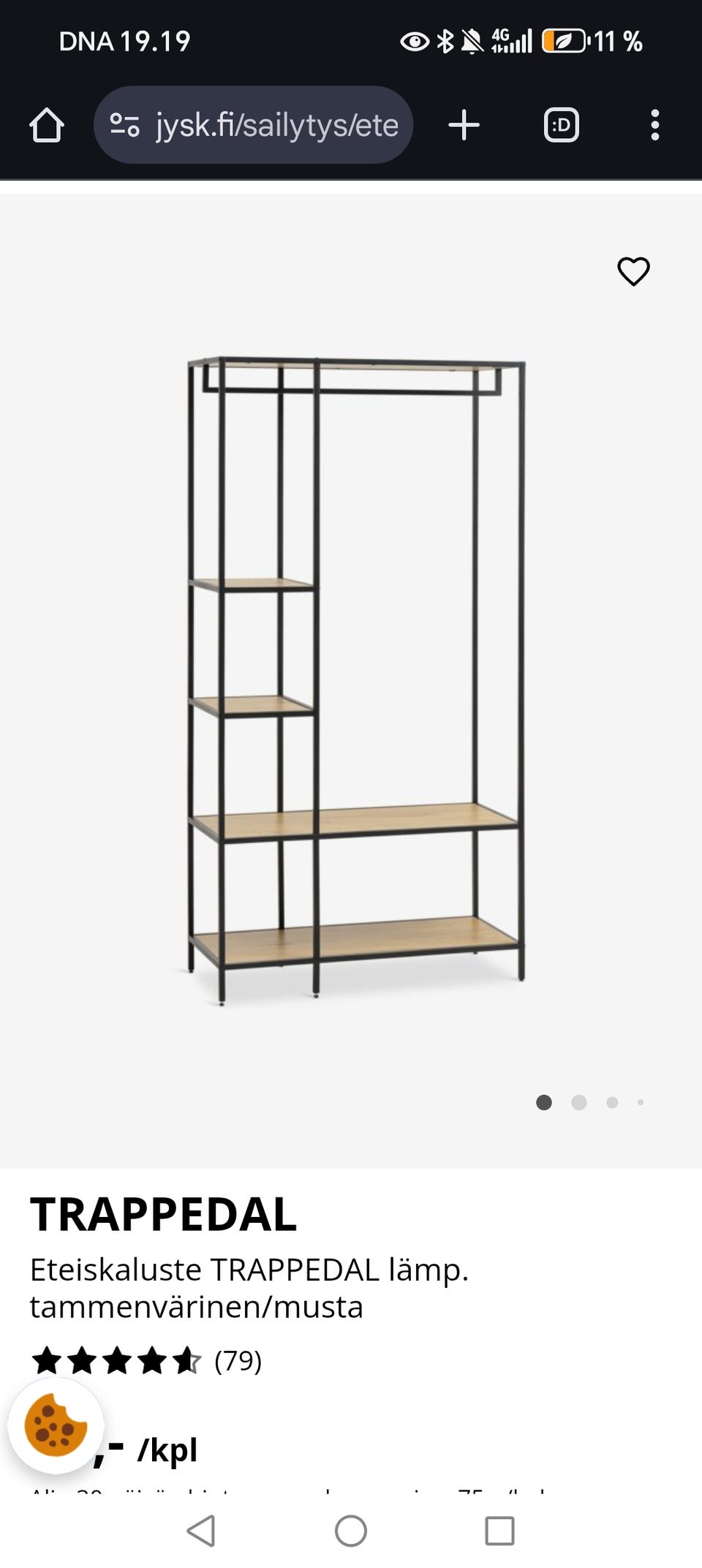Open a new browser tab
The image size is (702, 1568).
pos(464,125)
